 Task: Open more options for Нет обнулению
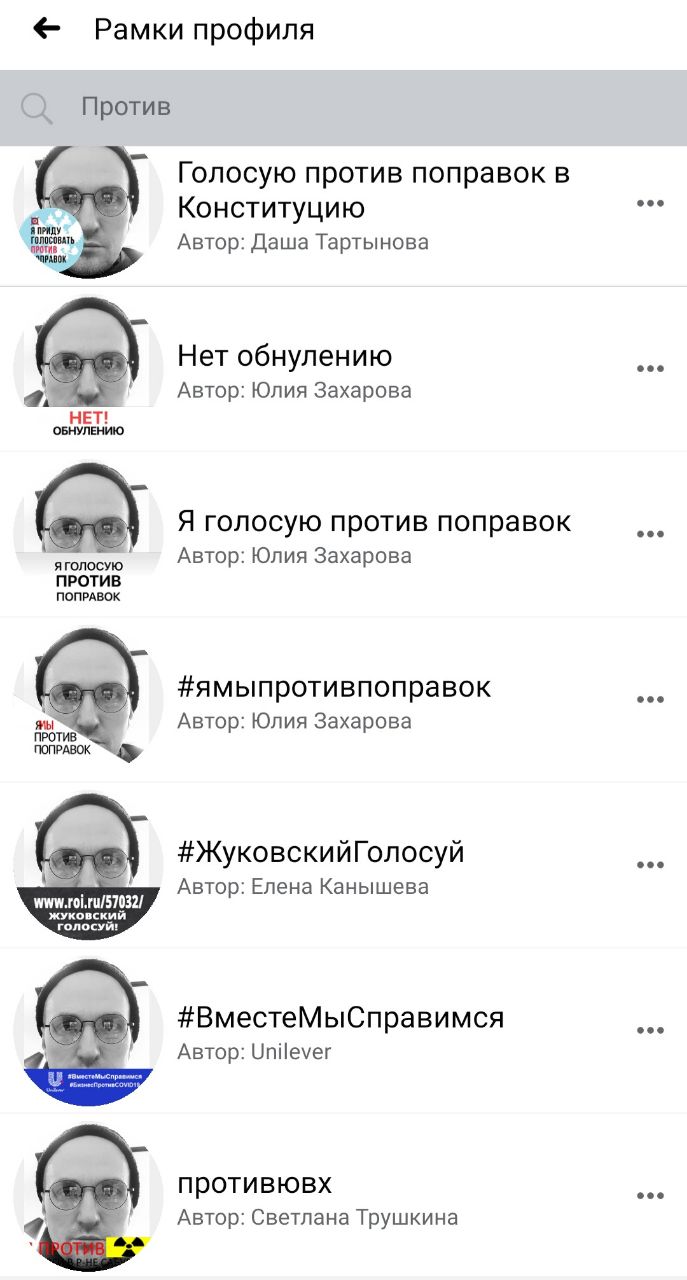650,369
